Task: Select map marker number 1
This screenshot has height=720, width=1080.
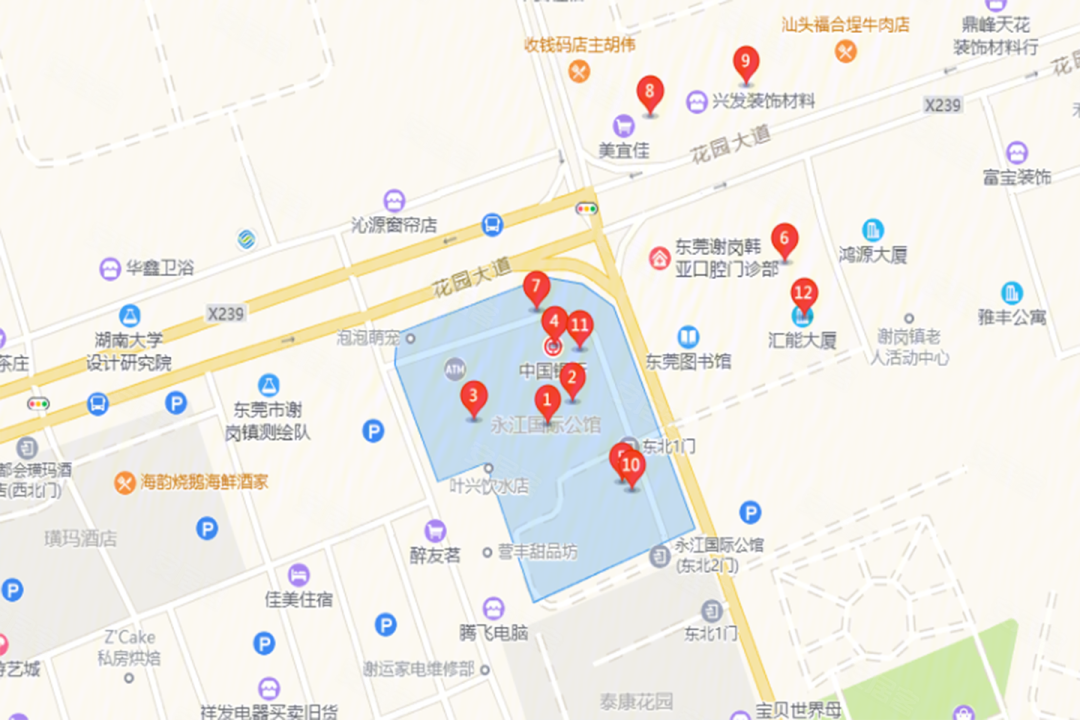Action: click(x=547, y=403)
